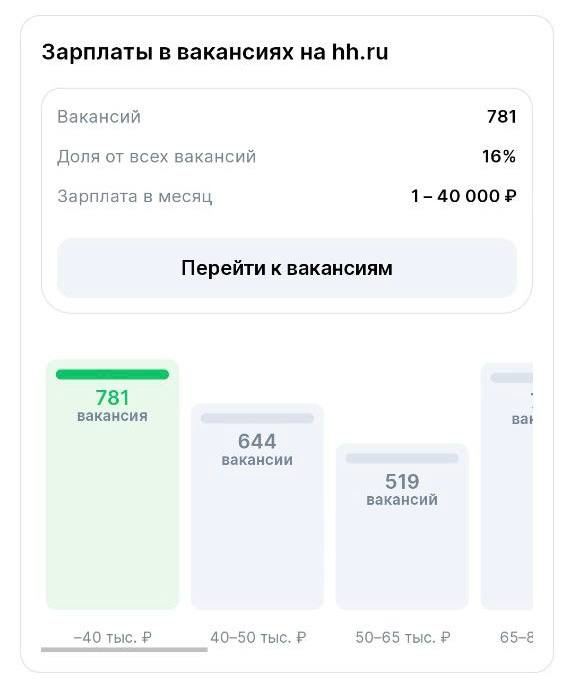
Task: Choose the 519 вакансий salary bar
Action: [x=402, y=527]
